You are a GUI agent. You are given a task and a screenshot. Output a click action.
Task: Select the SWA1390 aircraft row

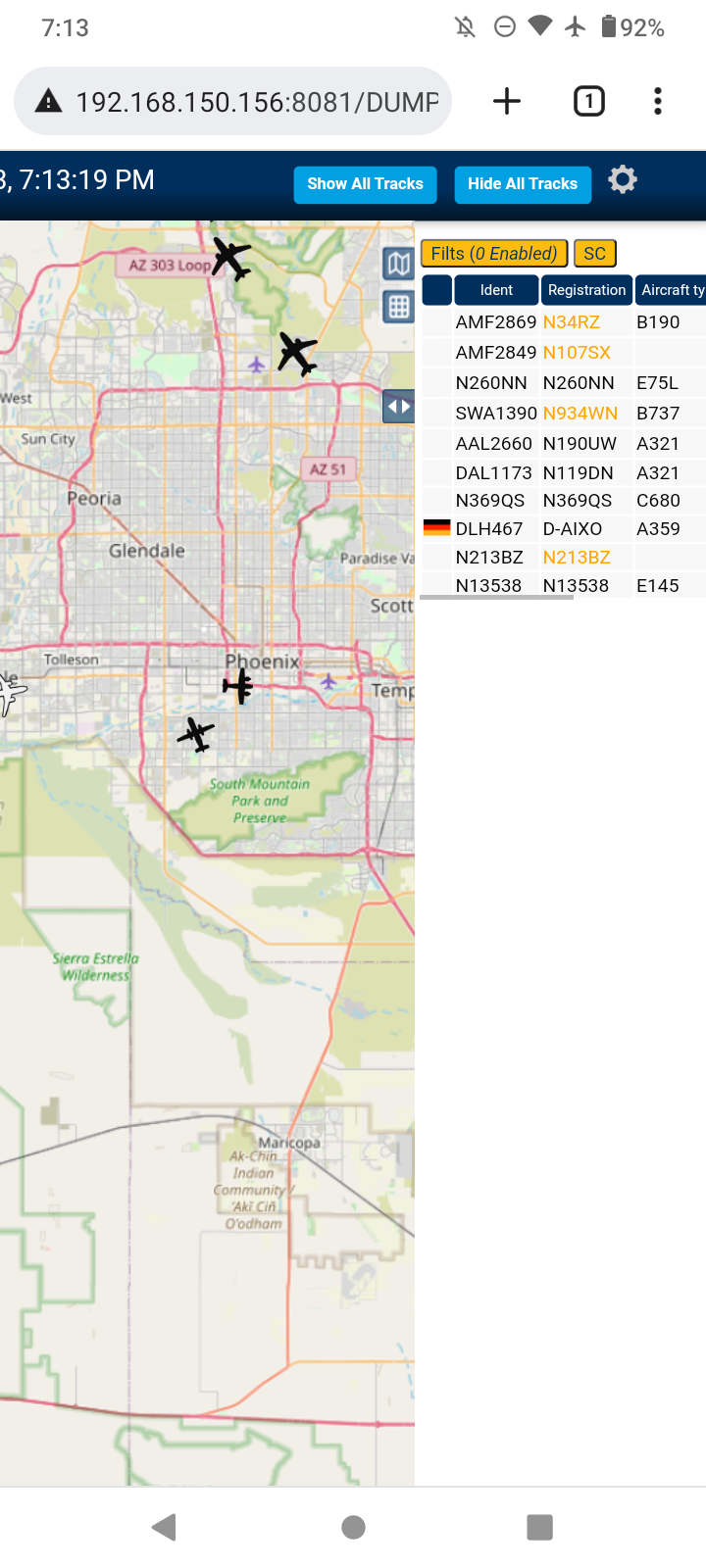564,414
